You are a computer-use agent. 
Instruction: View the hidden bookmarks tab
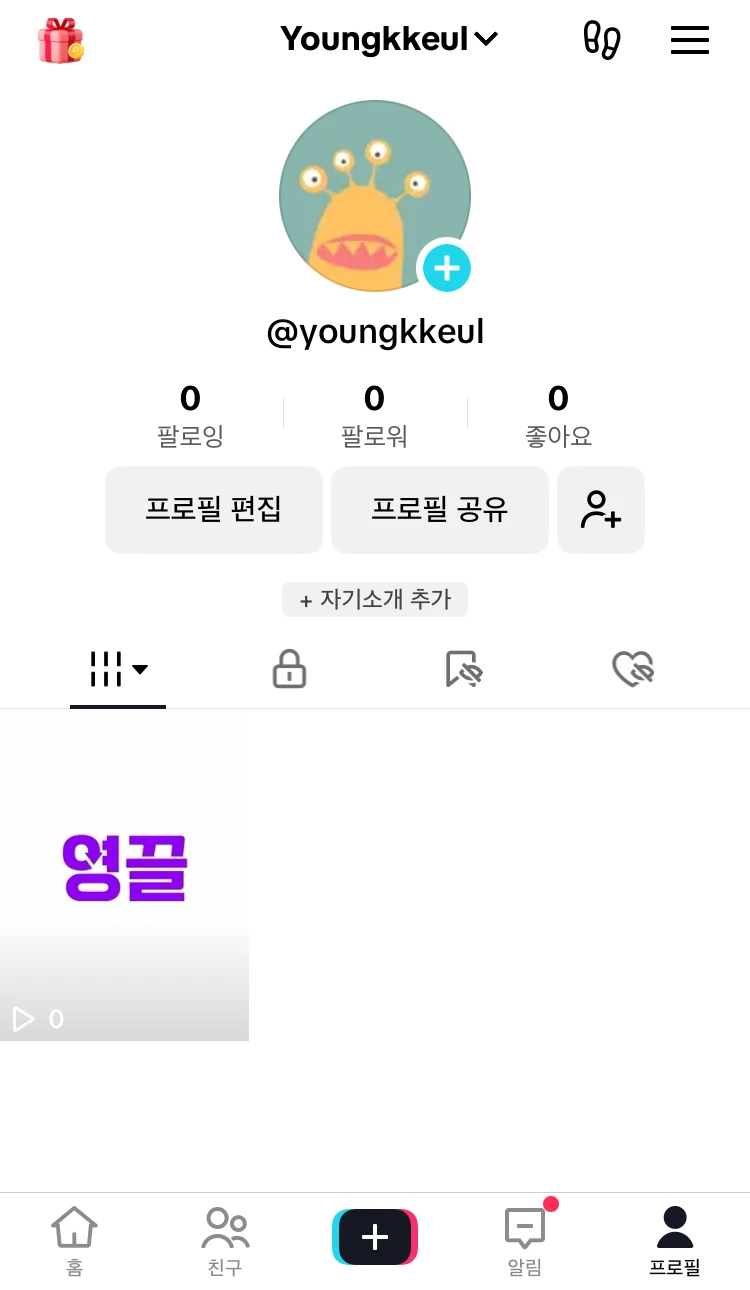point(463,669)
